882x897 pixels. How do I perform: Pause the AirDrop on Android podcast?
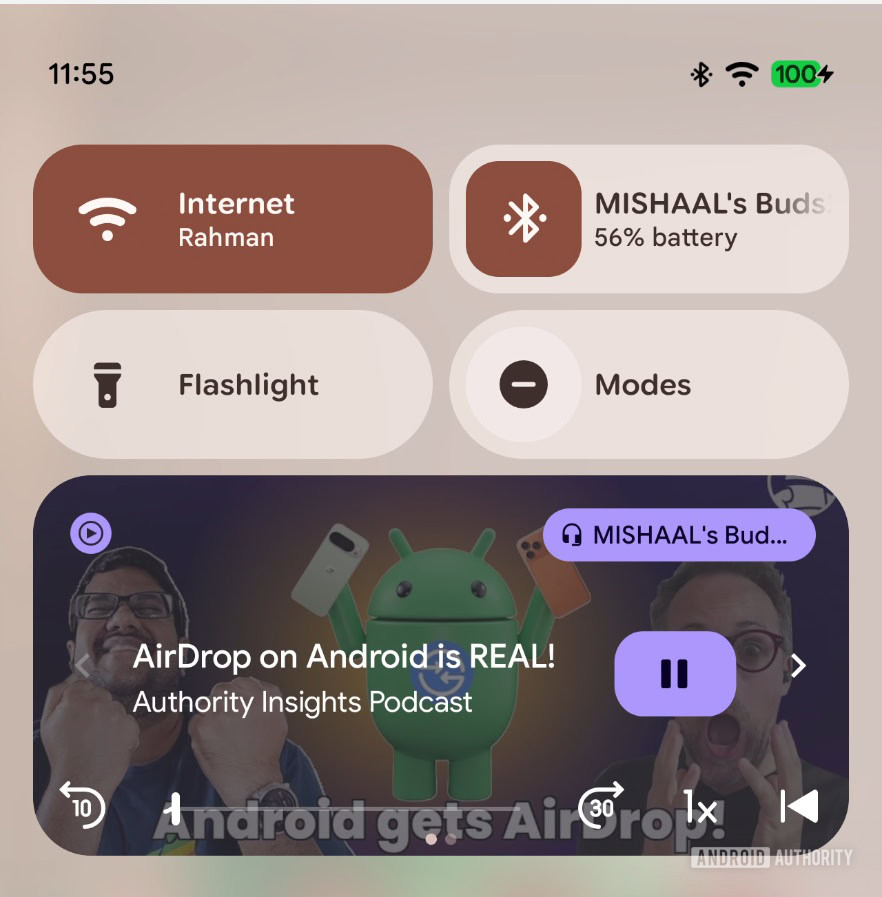(x=674, y=674)
